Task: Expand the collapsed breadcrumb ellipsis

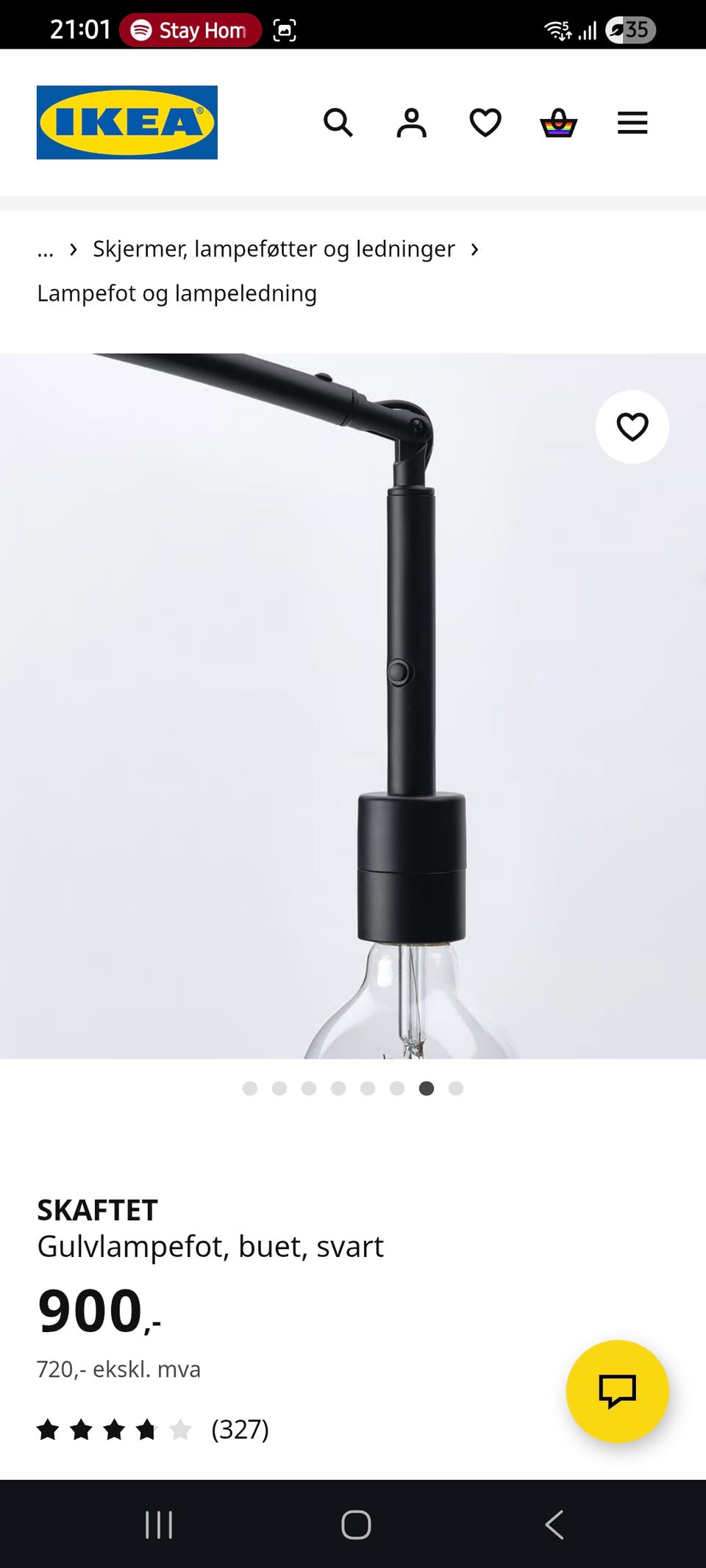Action: pos(46,250)
